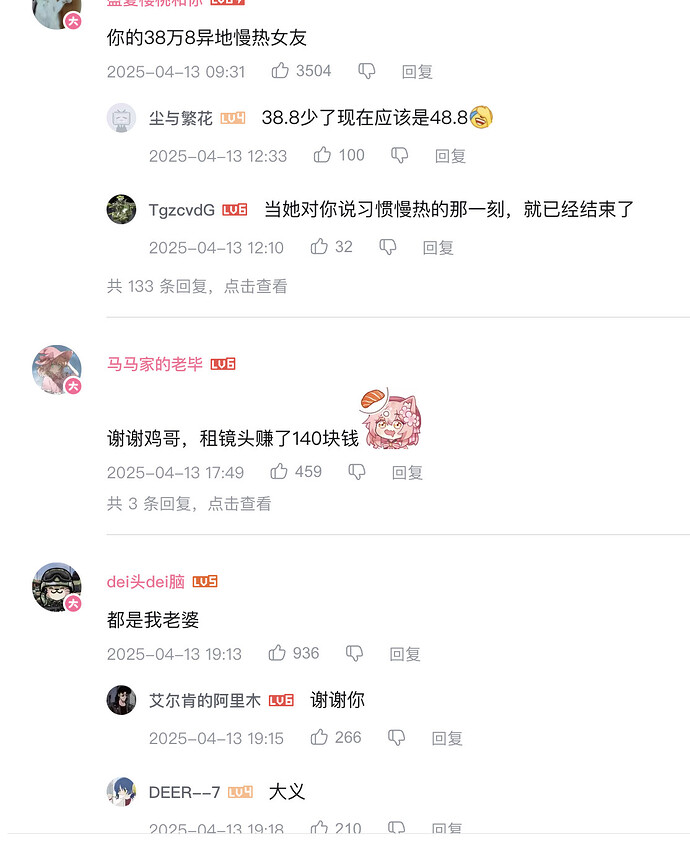690x849 pixels.
Task: View the 3 replies under 马马家的老毕
Action: [x=189, y=504]
